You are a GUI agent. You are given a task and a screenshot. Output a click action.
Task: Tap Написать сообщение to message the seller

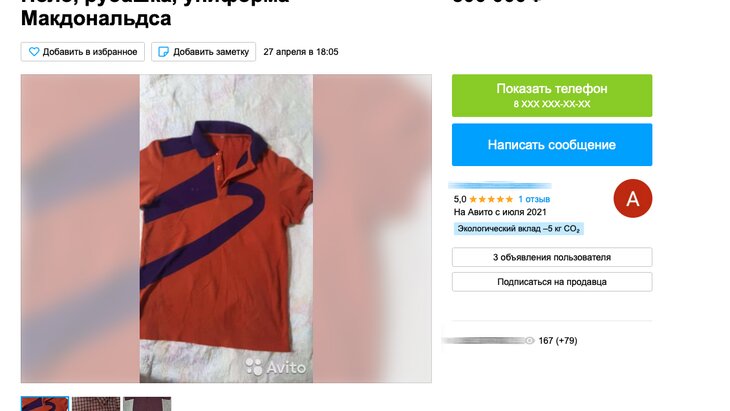[551, 145]
